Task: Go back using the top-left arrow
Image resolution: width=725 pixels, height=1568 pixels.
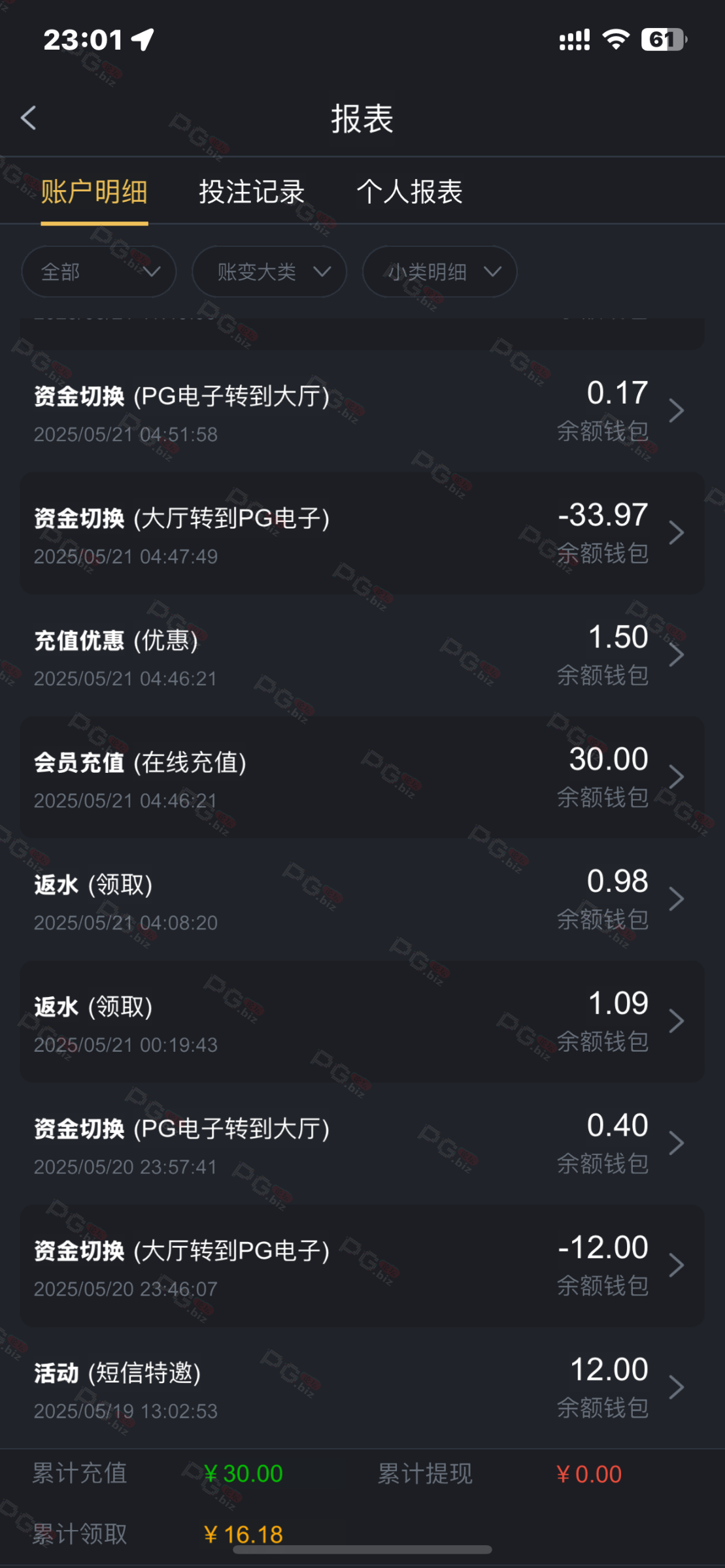Action: (x=28, y=118)
